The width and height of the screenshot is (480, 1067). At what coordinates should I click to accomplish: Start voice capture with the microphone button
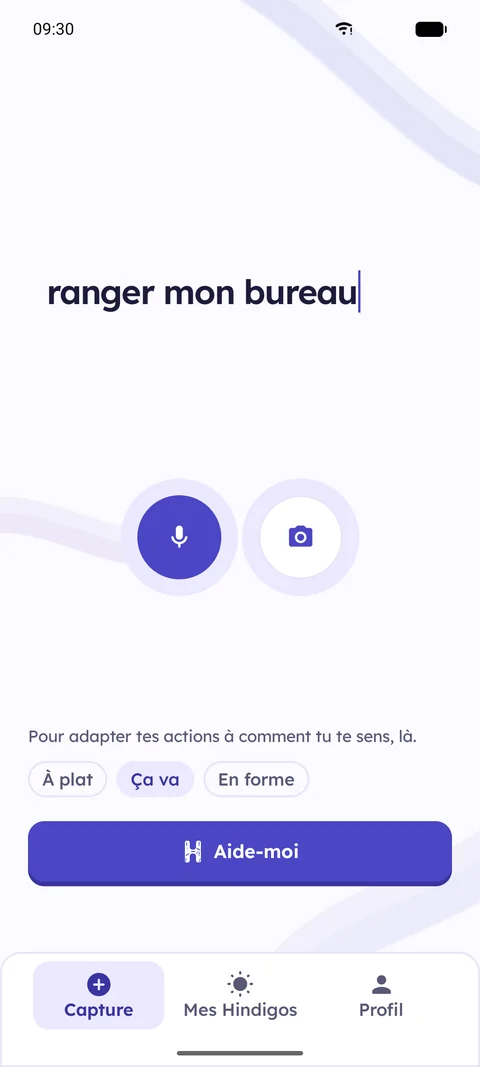click(179, 537)
